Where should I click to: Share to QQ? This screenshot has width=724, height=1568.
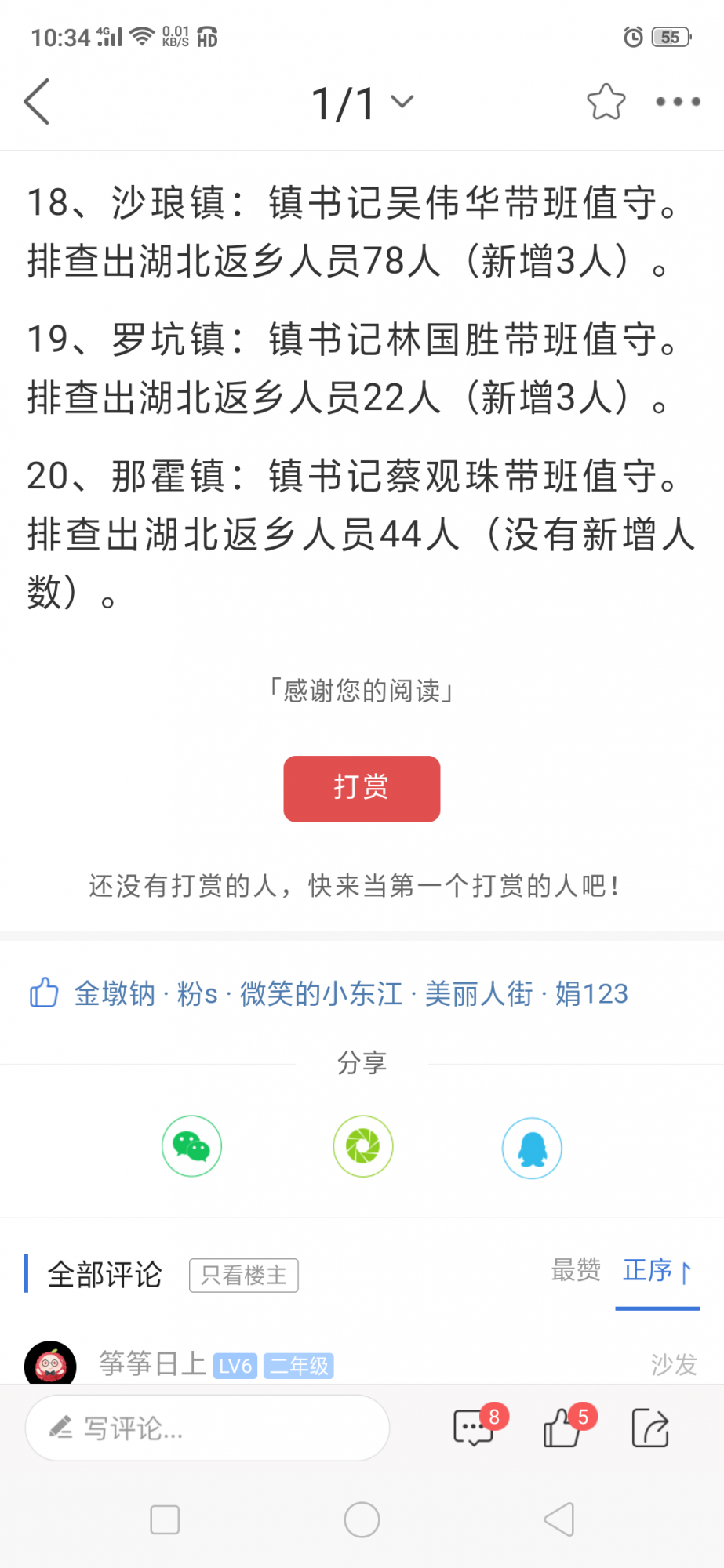(x=532, y=1148)
